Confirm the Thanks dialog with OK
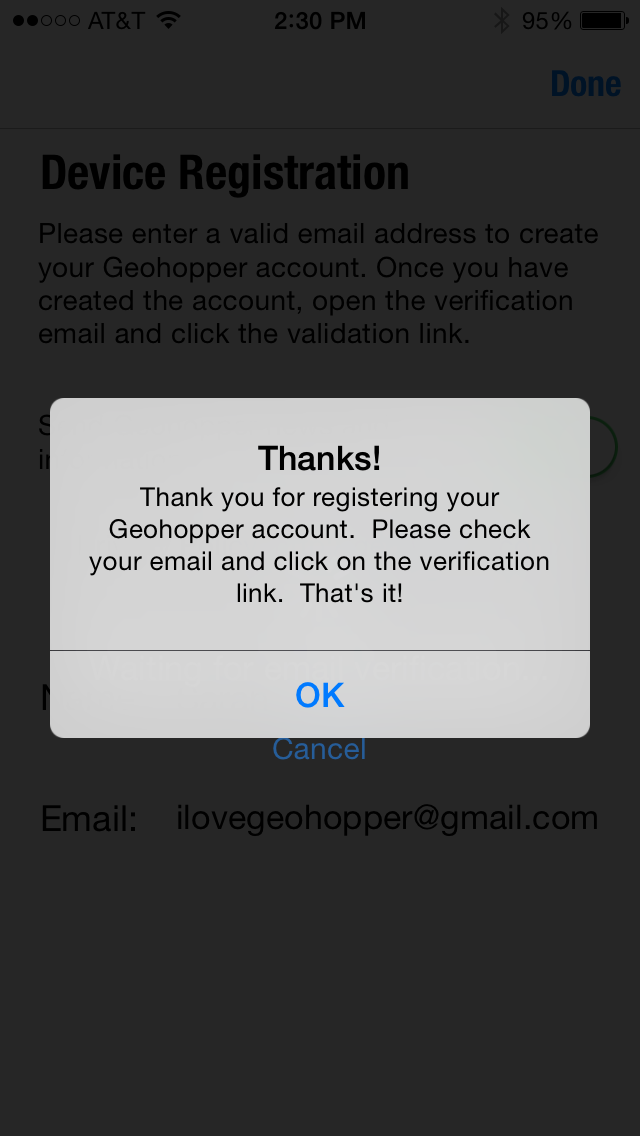 (320, 695)
